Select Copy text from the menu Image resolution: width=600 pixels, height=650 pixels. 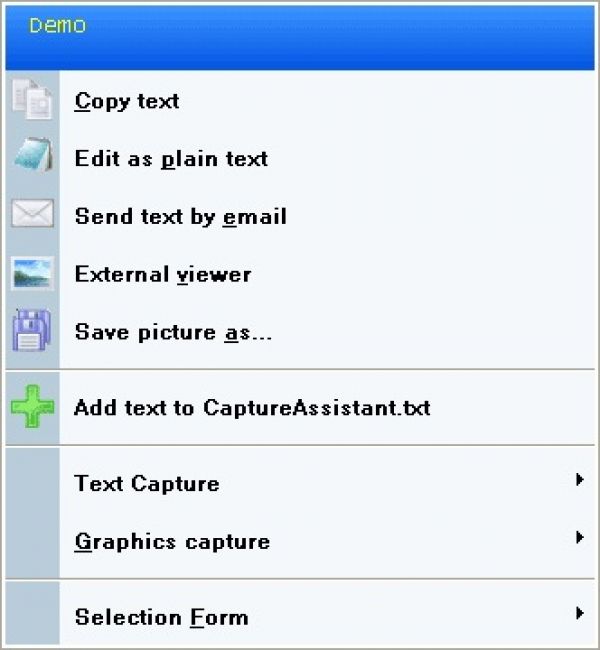click(127, 101)
